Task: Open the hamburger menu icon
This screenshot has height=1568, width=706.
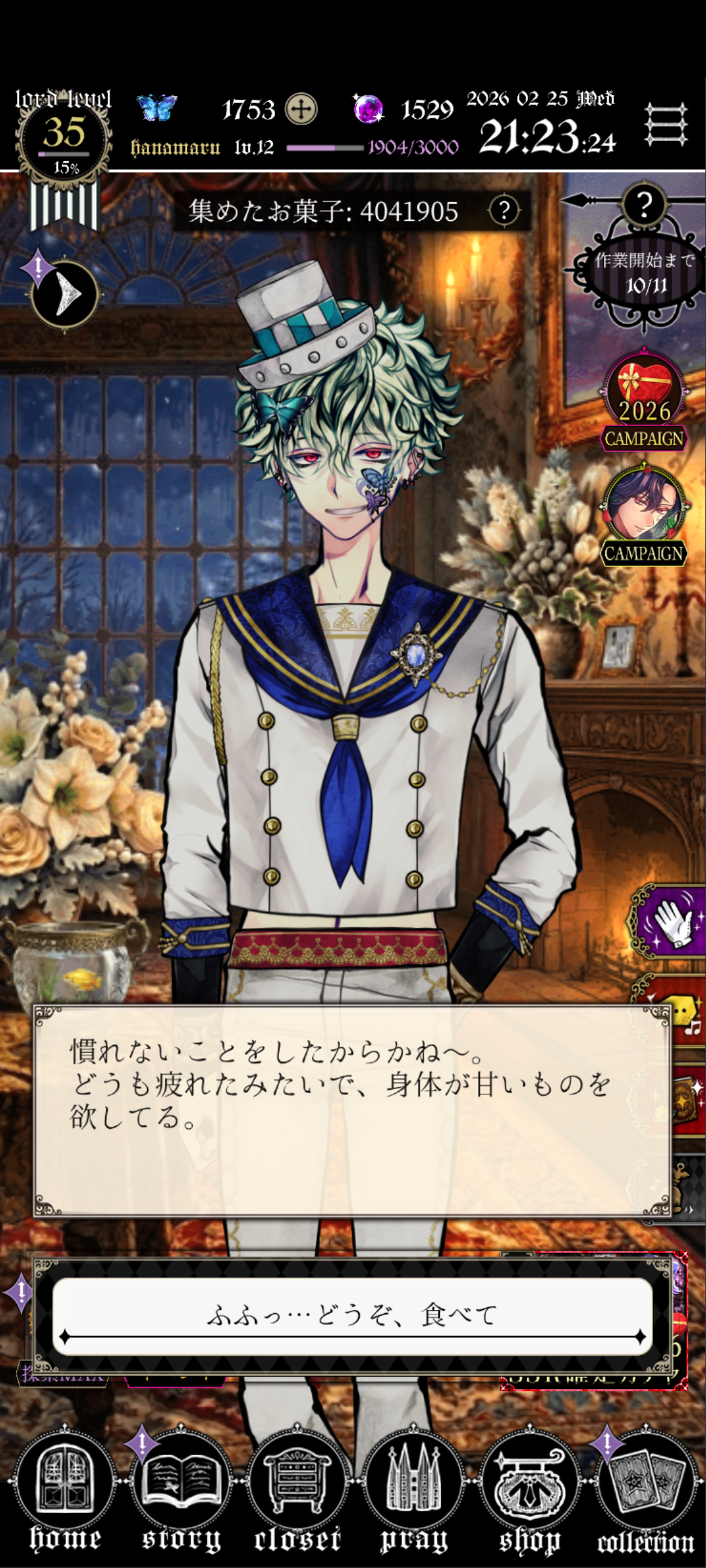Action: click(x=666, y=124)
